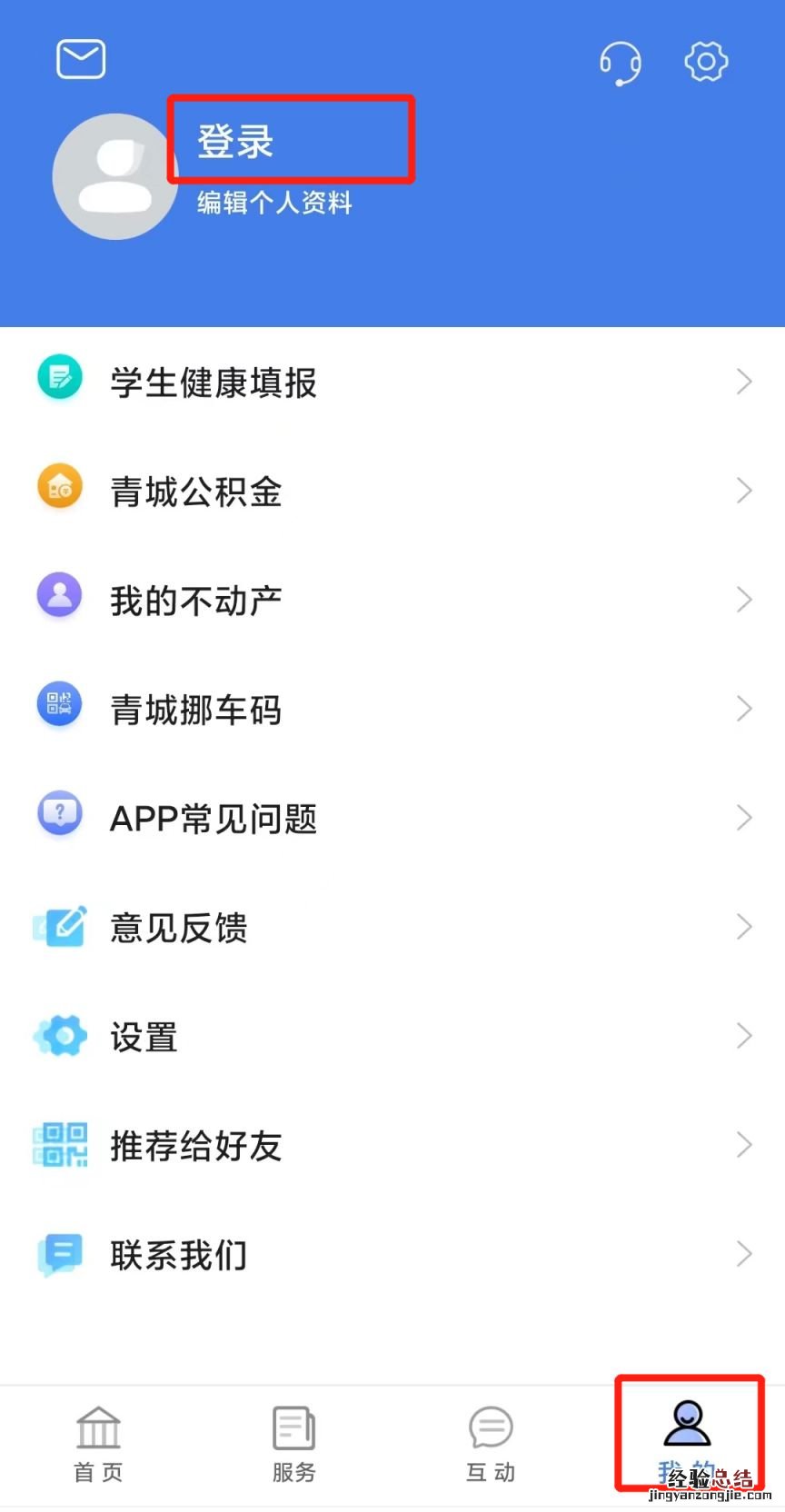Open 编辑个人资料 to edit profile

(x=274, y=203)
